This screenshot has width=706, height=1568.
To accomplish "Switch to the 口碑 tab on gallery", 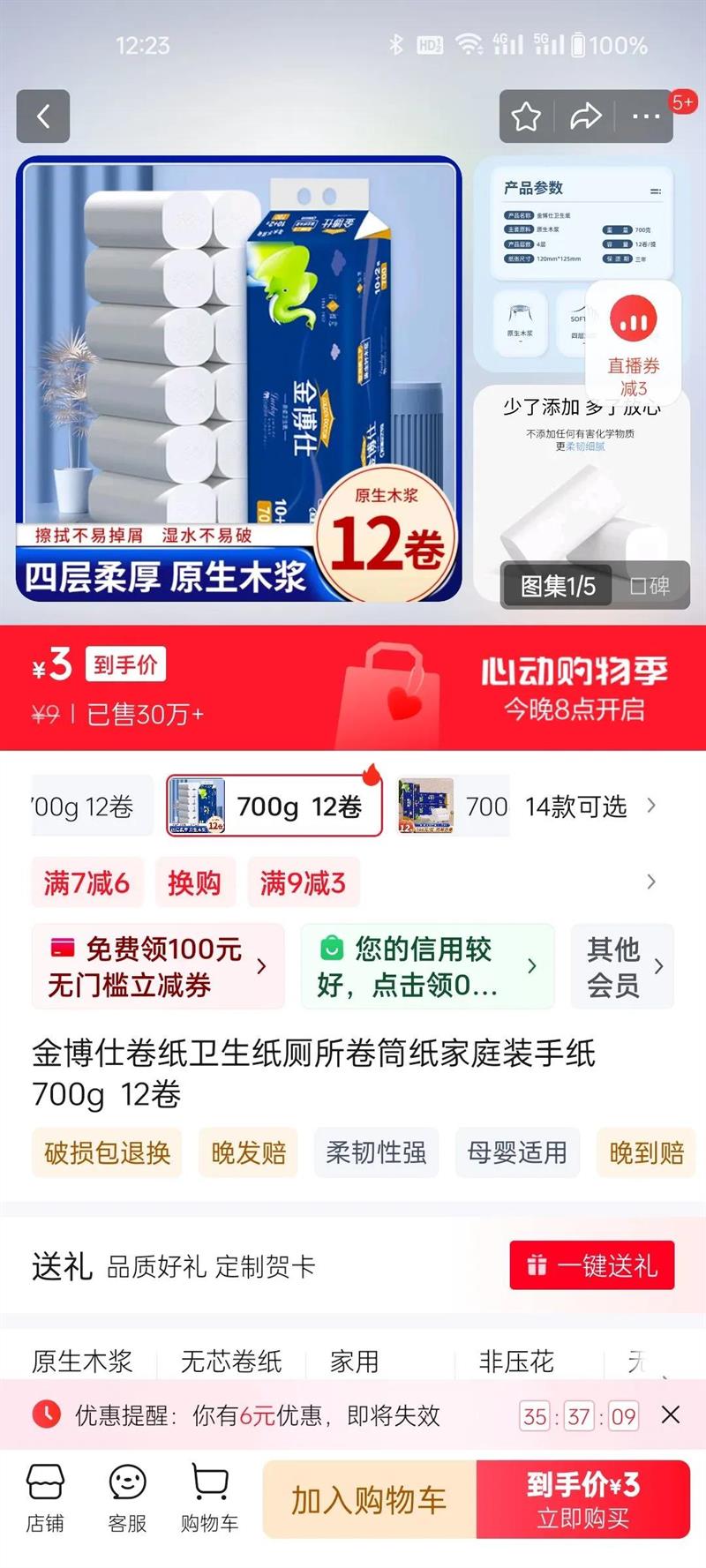I will click(650, 586).
